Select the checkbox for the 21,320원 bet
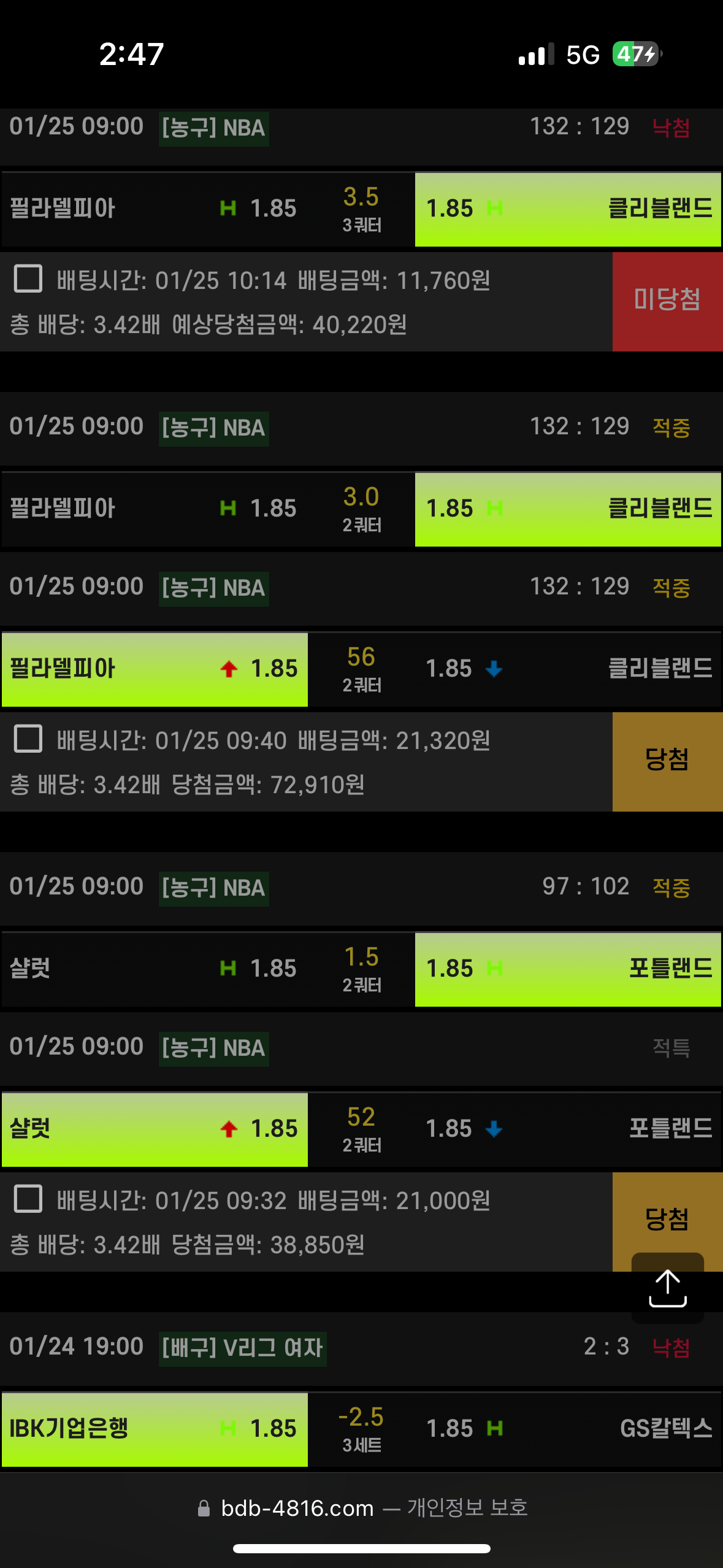Screen dimensions: 723x1568 [x=28, y=739]
